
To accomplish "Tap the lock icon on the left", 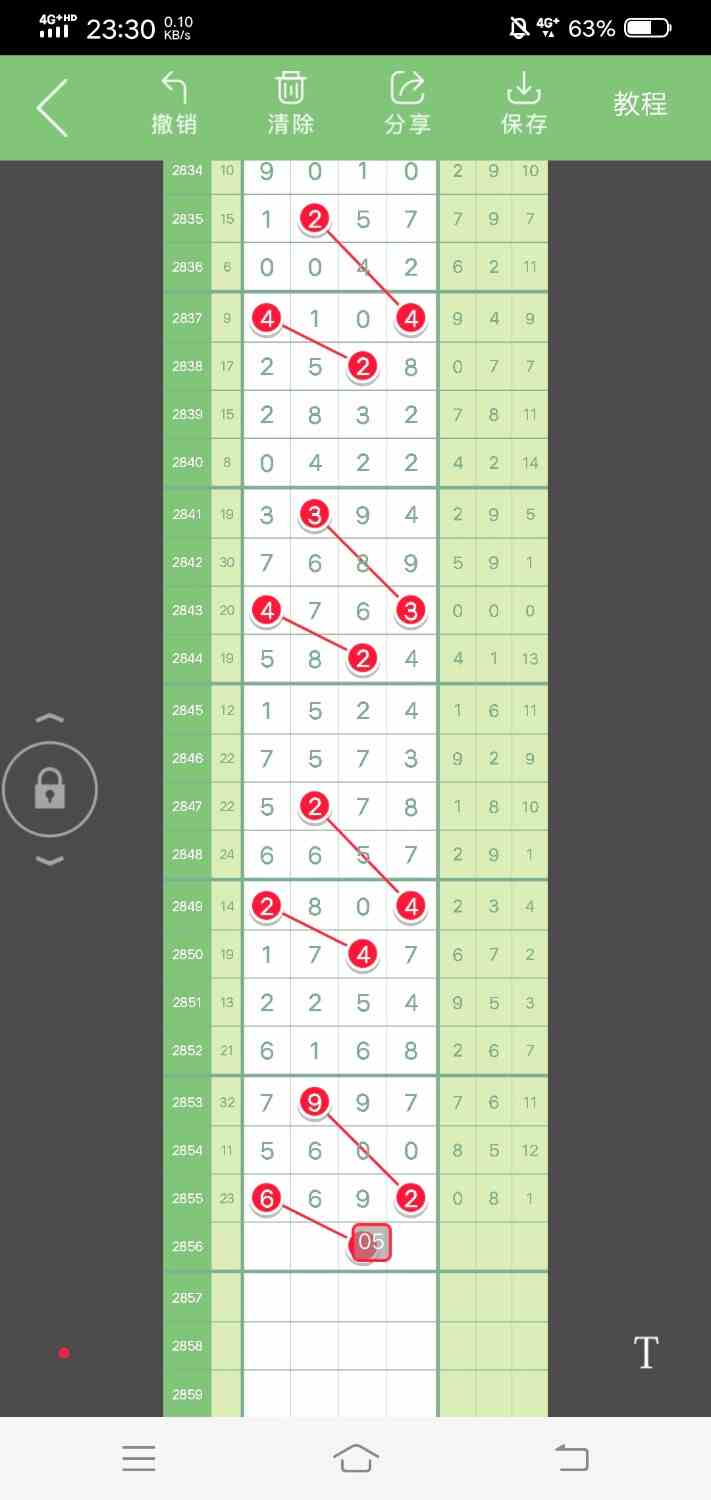I will coord(50,791).
